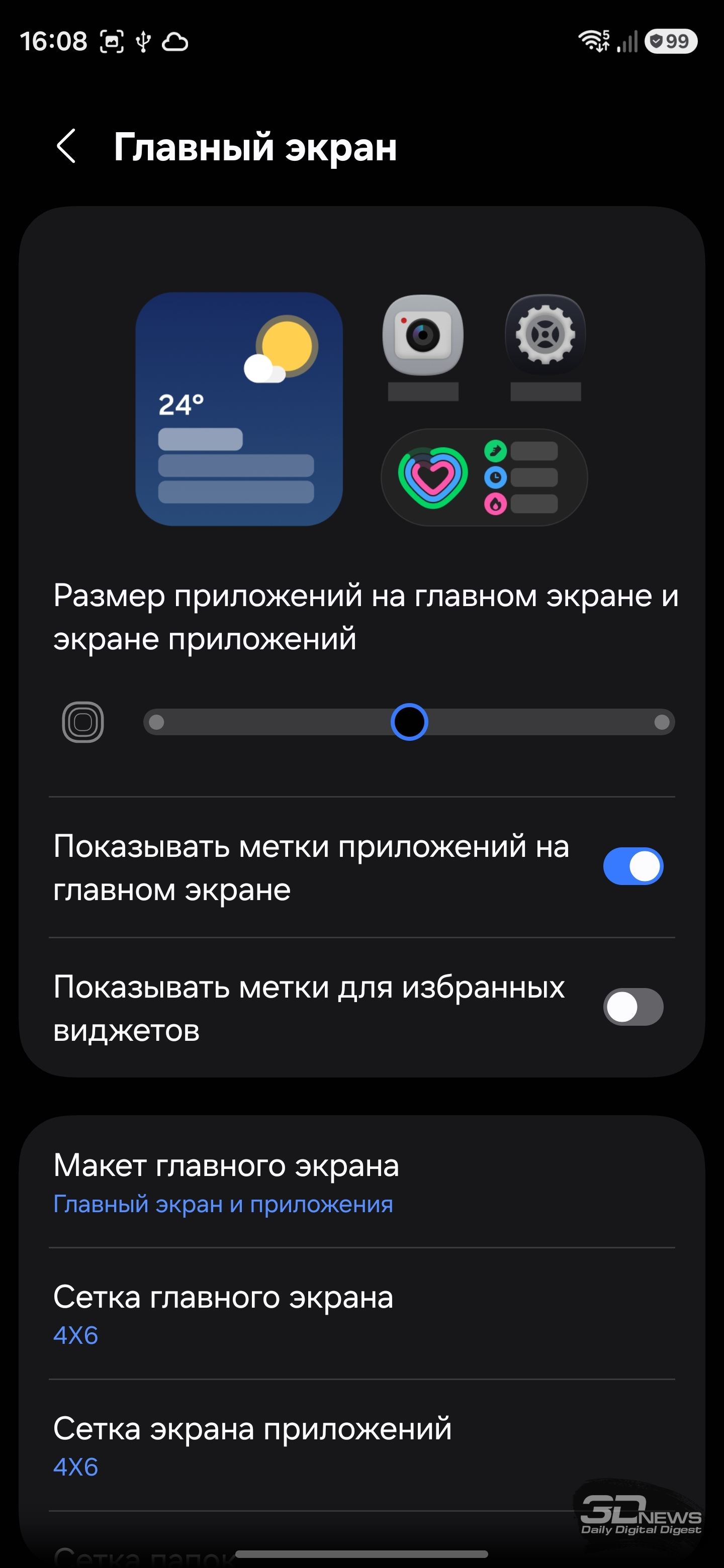Set app size slider to its smallest point
Viewport: 724px width, 1568px height.
tap(156, 722)
